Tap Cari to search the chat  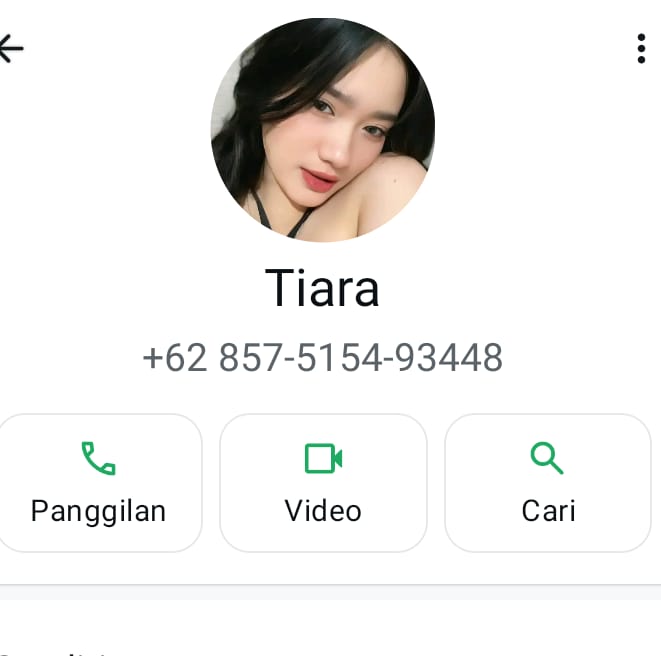tap(547, 483)
